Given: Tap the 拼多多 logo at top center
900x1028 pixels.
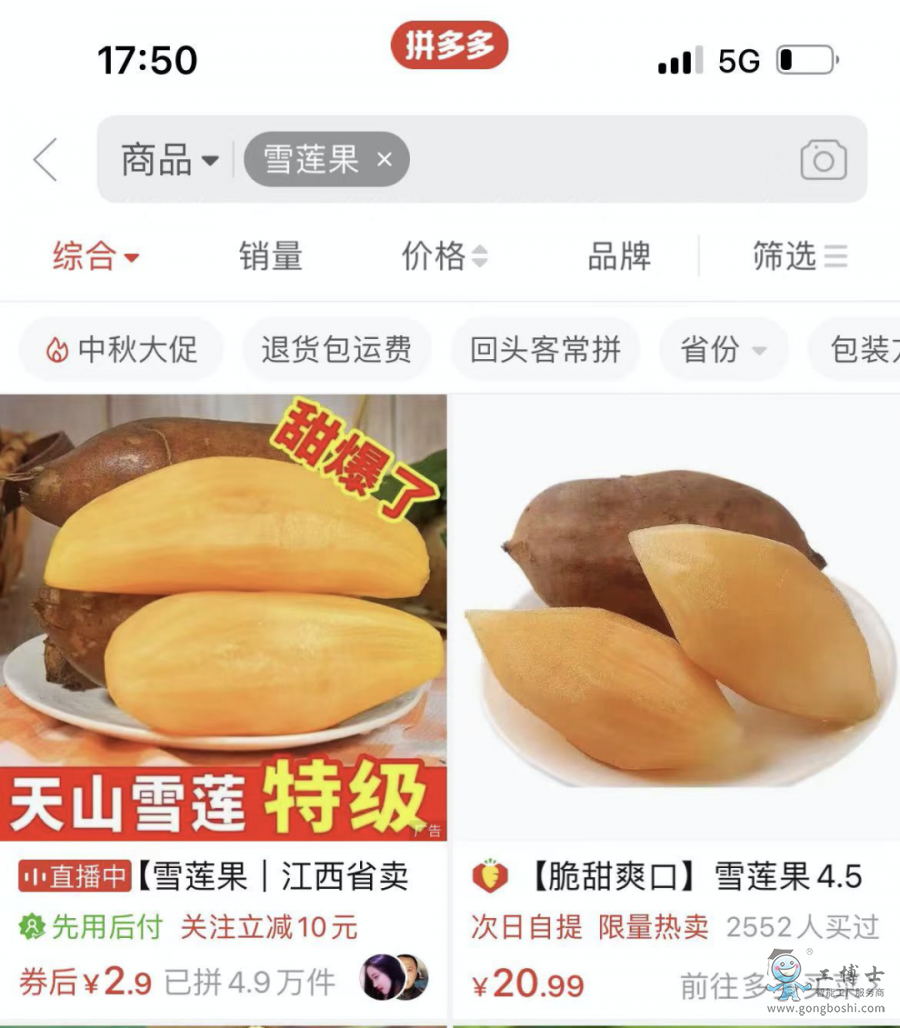Looking at the screenshot, I should pyautogui.click(x=449, y=45).
